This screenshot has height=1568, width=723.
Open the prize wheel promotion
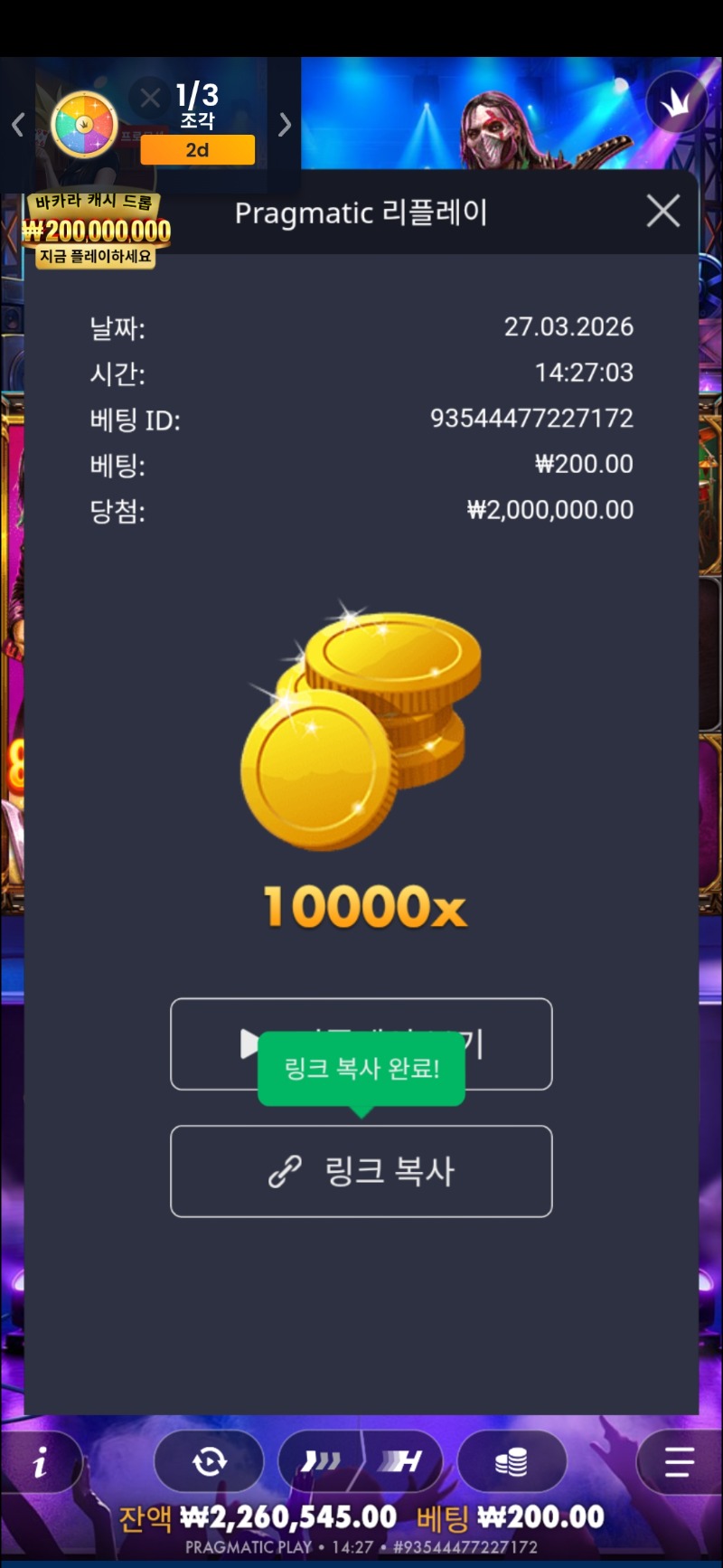pyautogui.click(x=84, y=125)
